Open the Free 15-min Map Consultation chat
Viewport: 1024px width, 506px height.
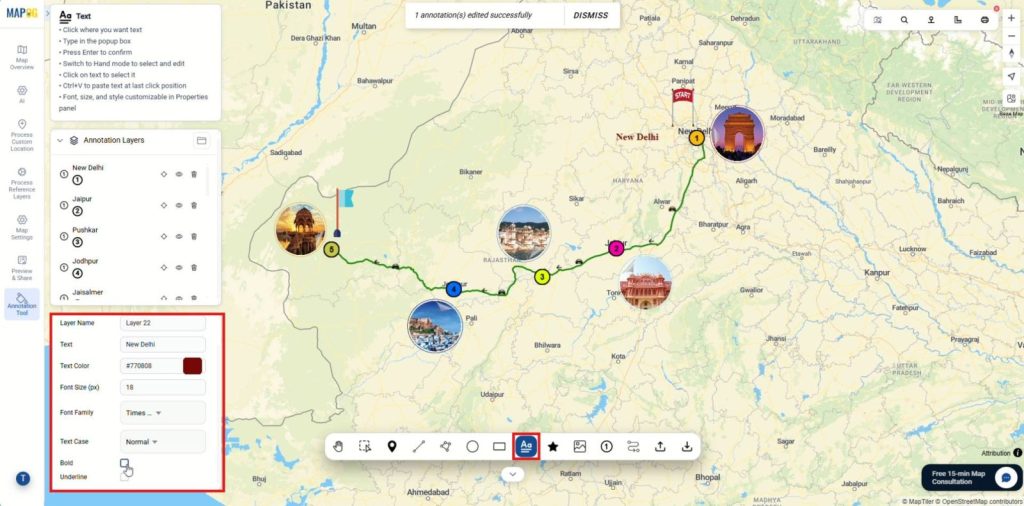1004,477
